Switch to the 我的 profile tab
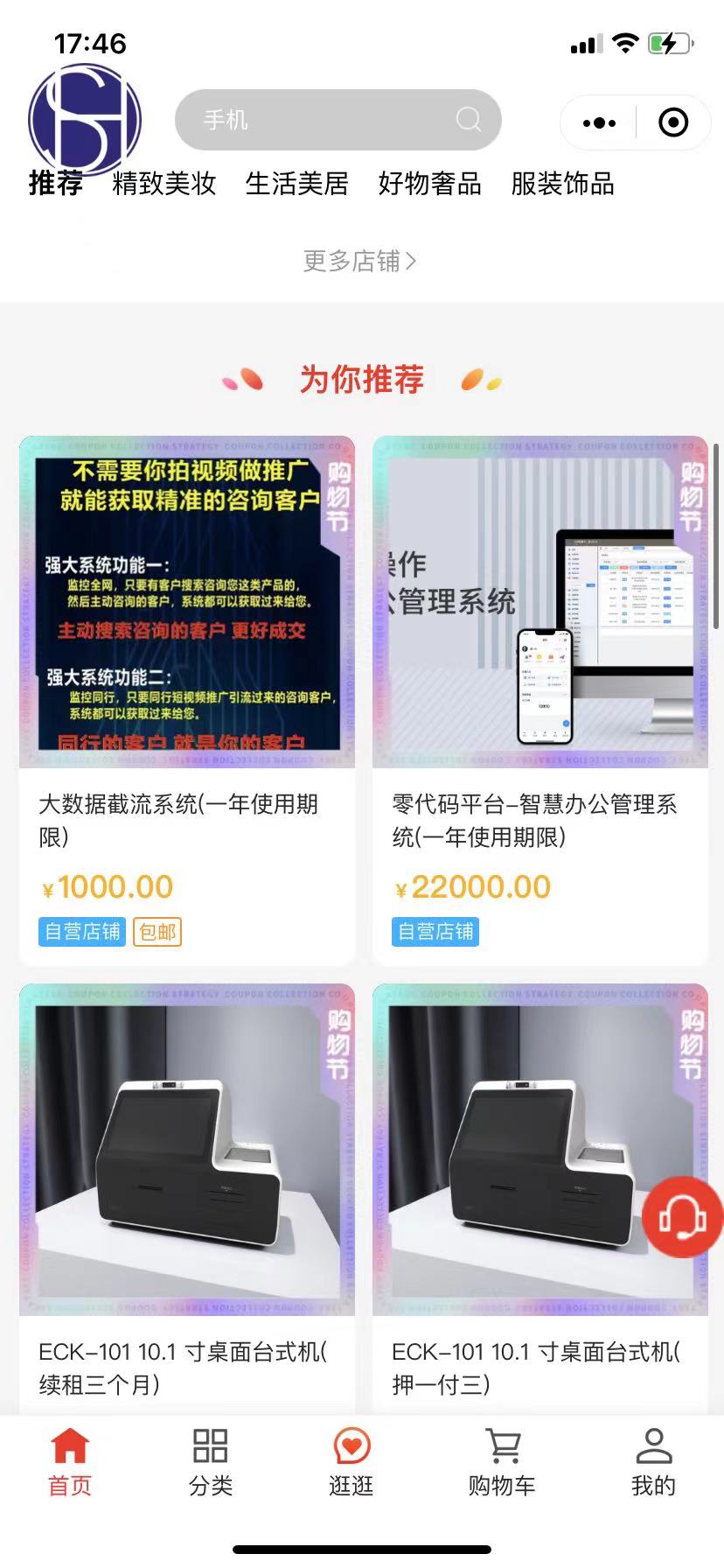The width and height of the screenshot is (724, 1568). click(x=653, y=1463)
